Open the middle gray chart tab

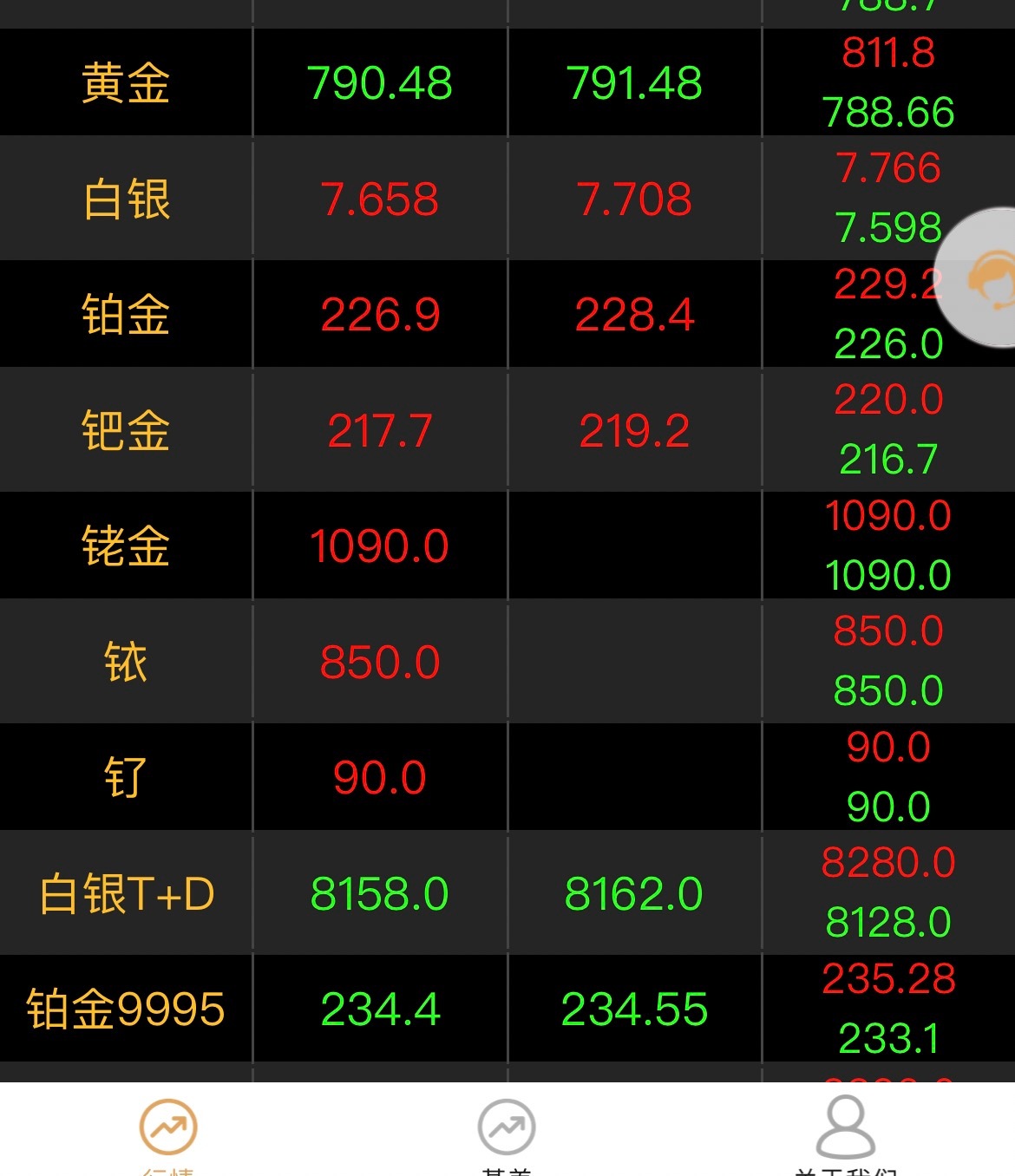(507, 1129)
